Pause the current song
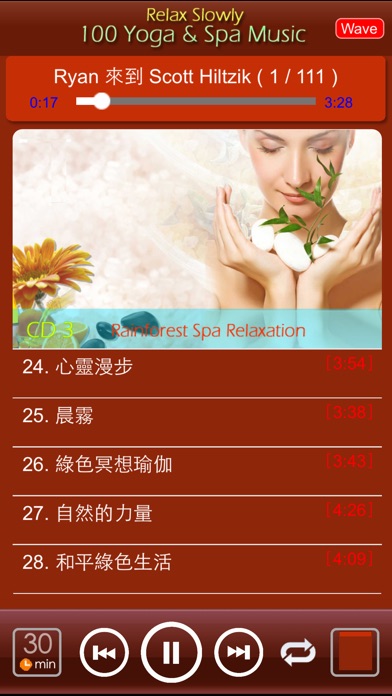 [171, 652]
